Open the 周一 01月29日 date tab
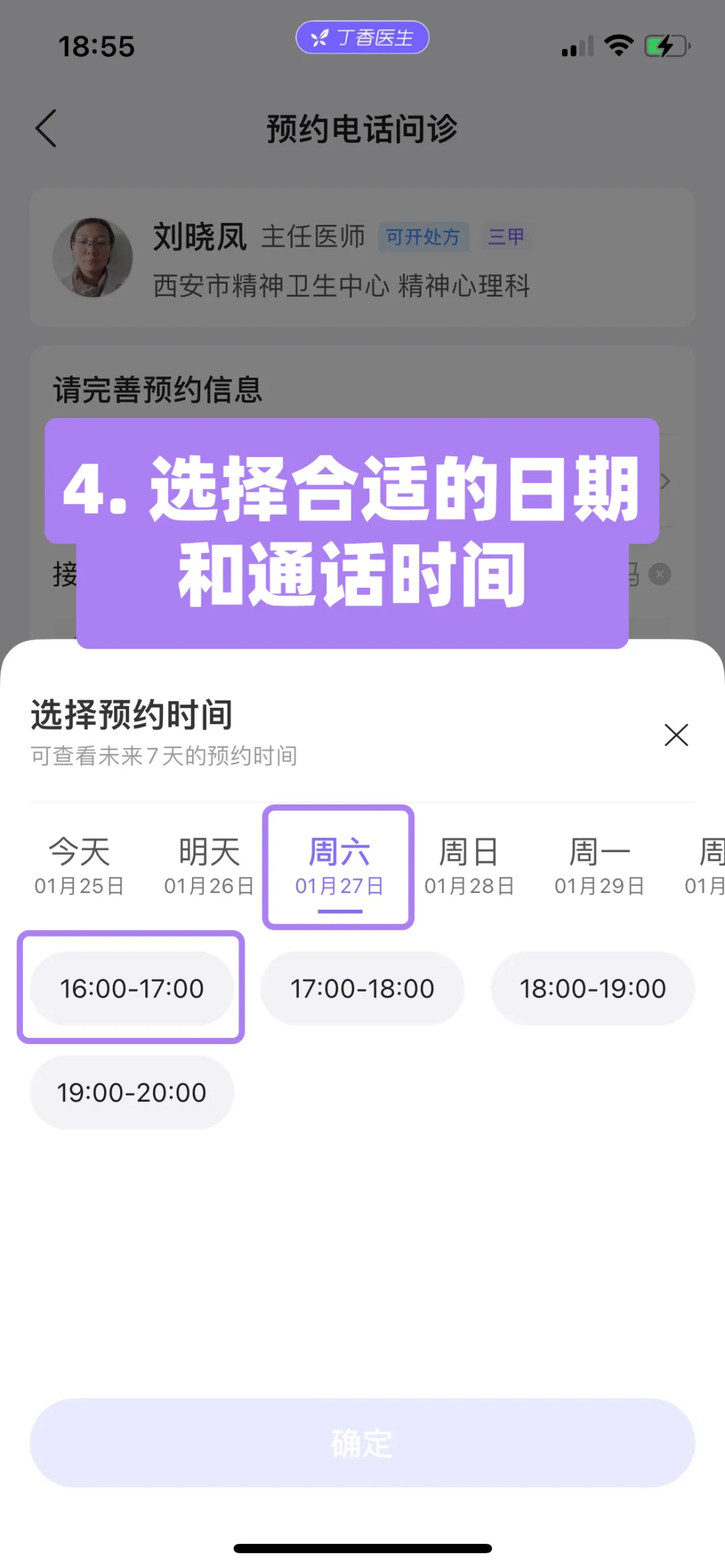725x1568 pixels. click(x=599, y=866)
